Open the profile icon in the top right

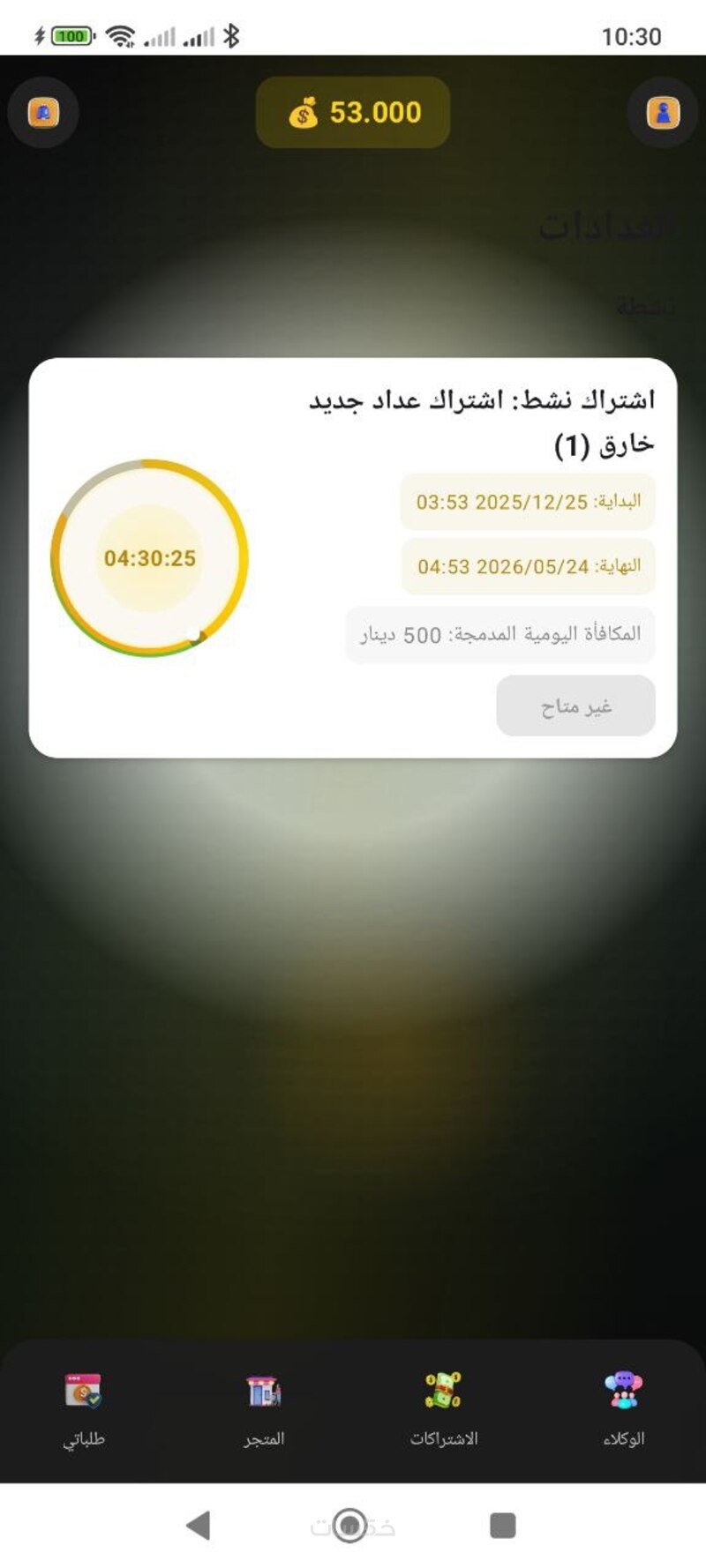(663, 113)
